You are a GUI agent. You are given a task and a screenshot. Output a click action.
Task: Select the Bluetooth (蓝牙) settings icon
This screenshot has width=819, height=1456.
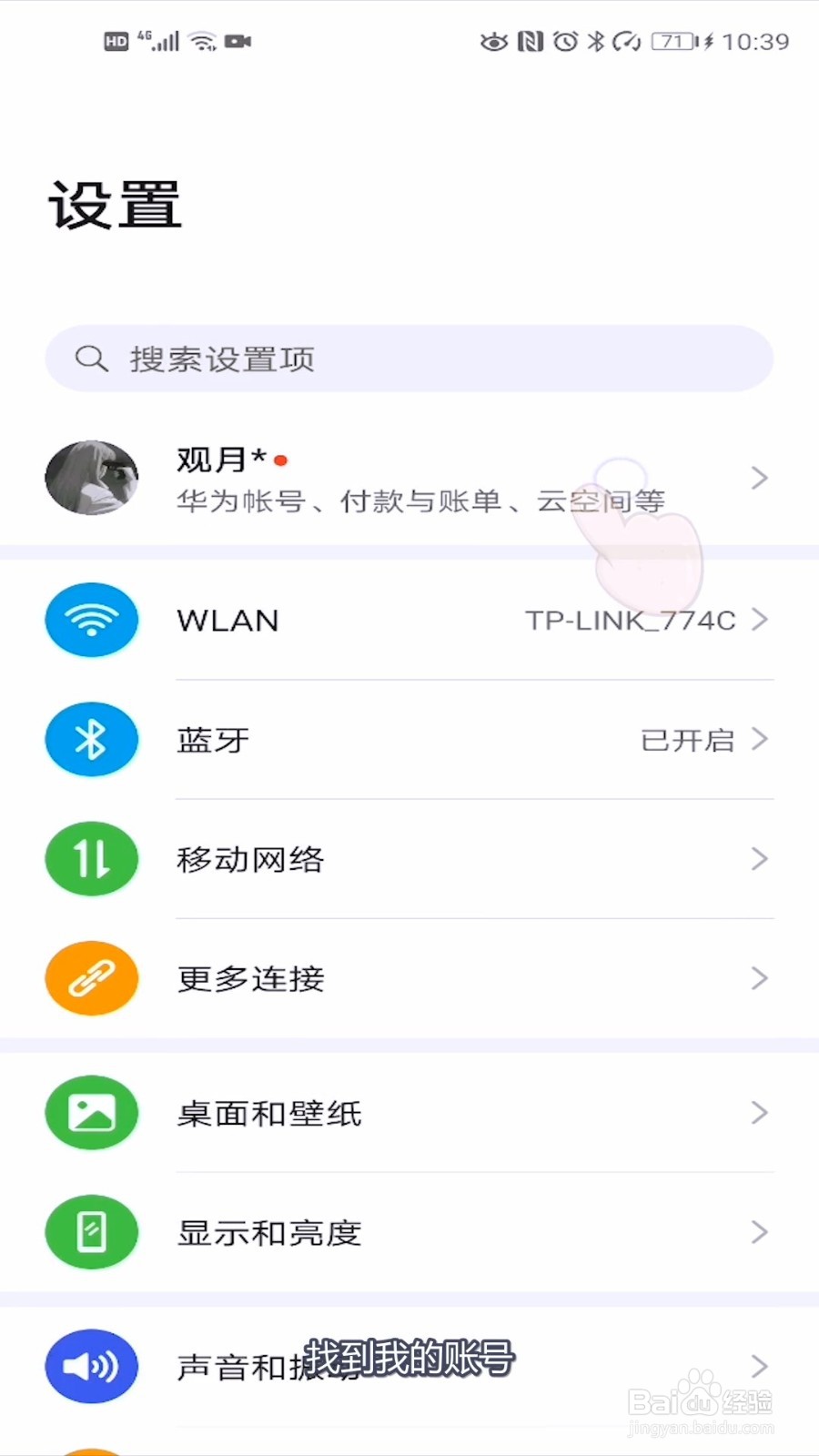91,739
